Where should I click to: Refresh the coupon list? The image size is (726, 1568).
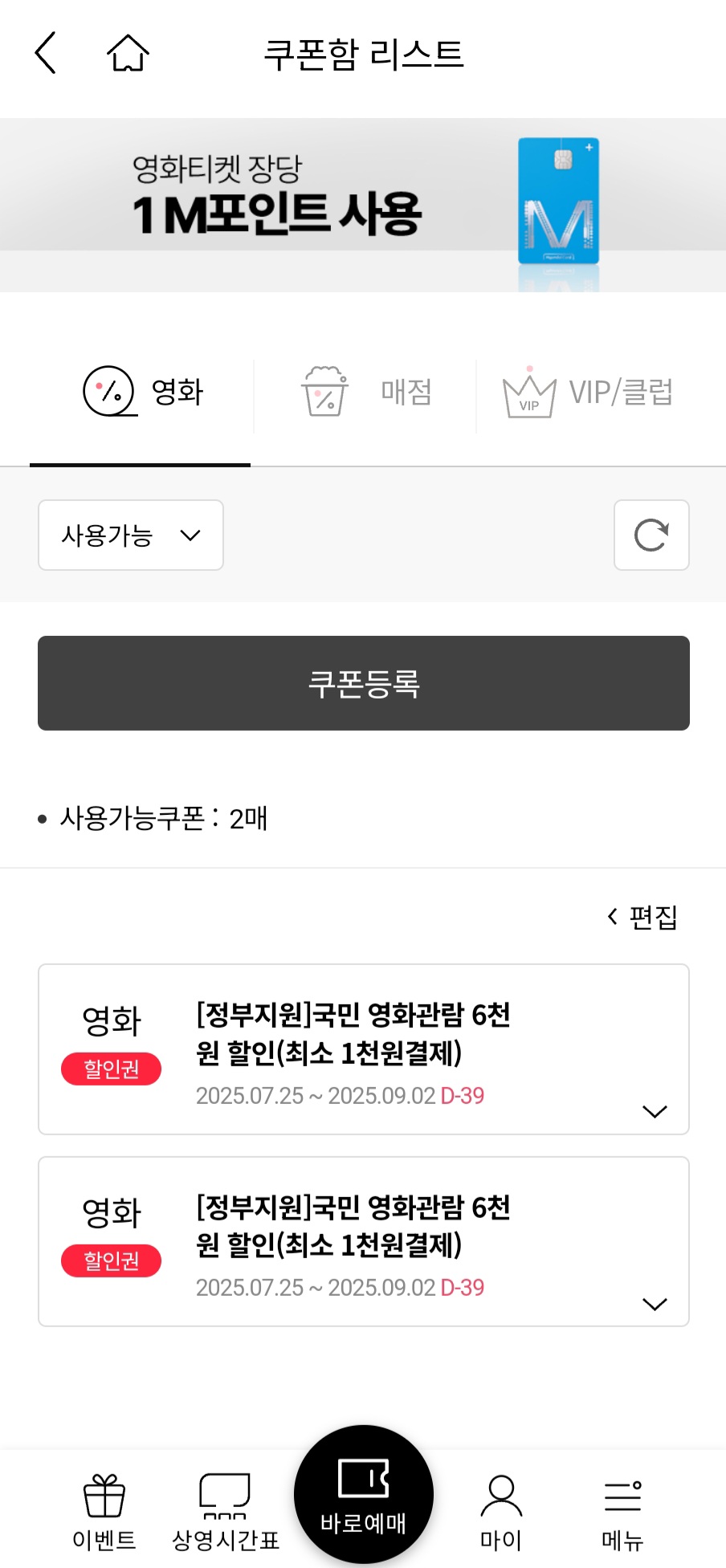coord(651,536)
